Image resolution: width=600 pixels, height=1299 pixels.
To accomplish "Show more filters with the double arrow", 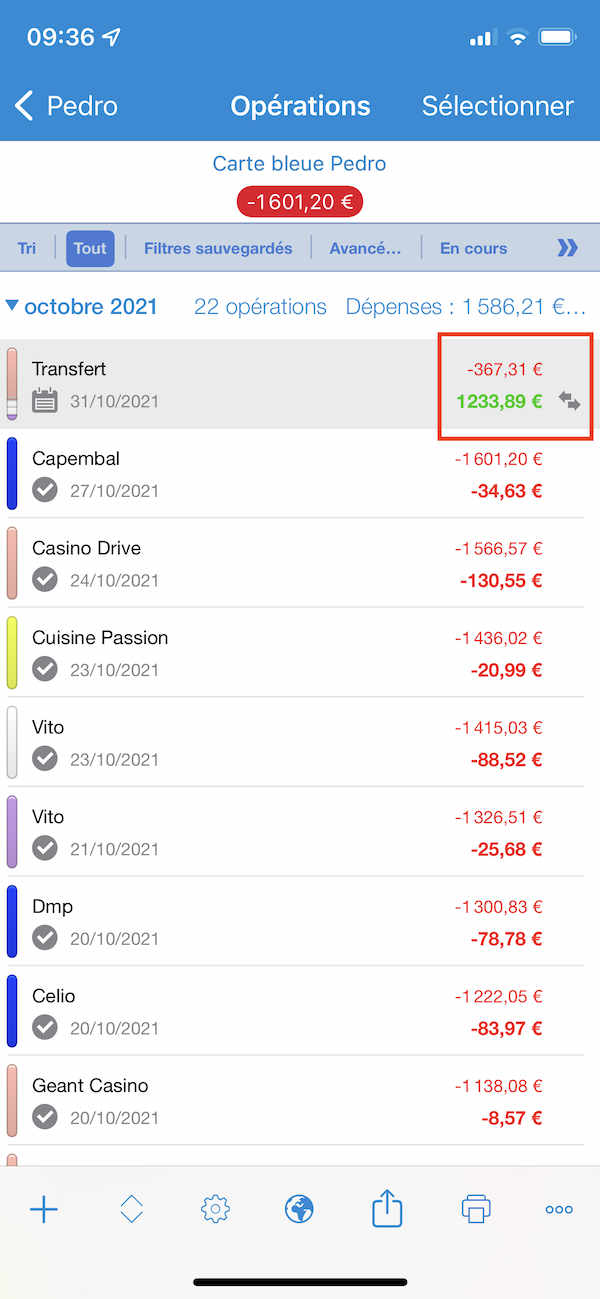I will (x=567, y=248).
